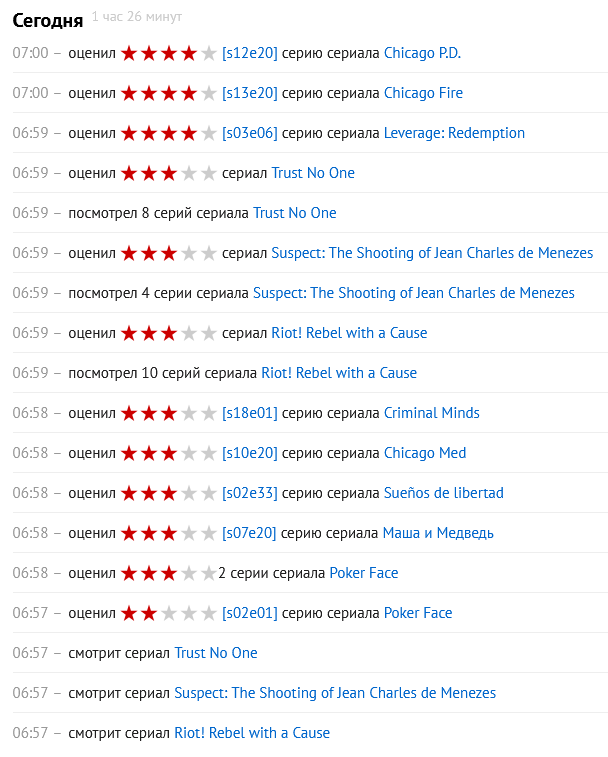This screenshot has height=757, width=608.
Task: Open the Criminal Minds series link
Action: point(431,413)
